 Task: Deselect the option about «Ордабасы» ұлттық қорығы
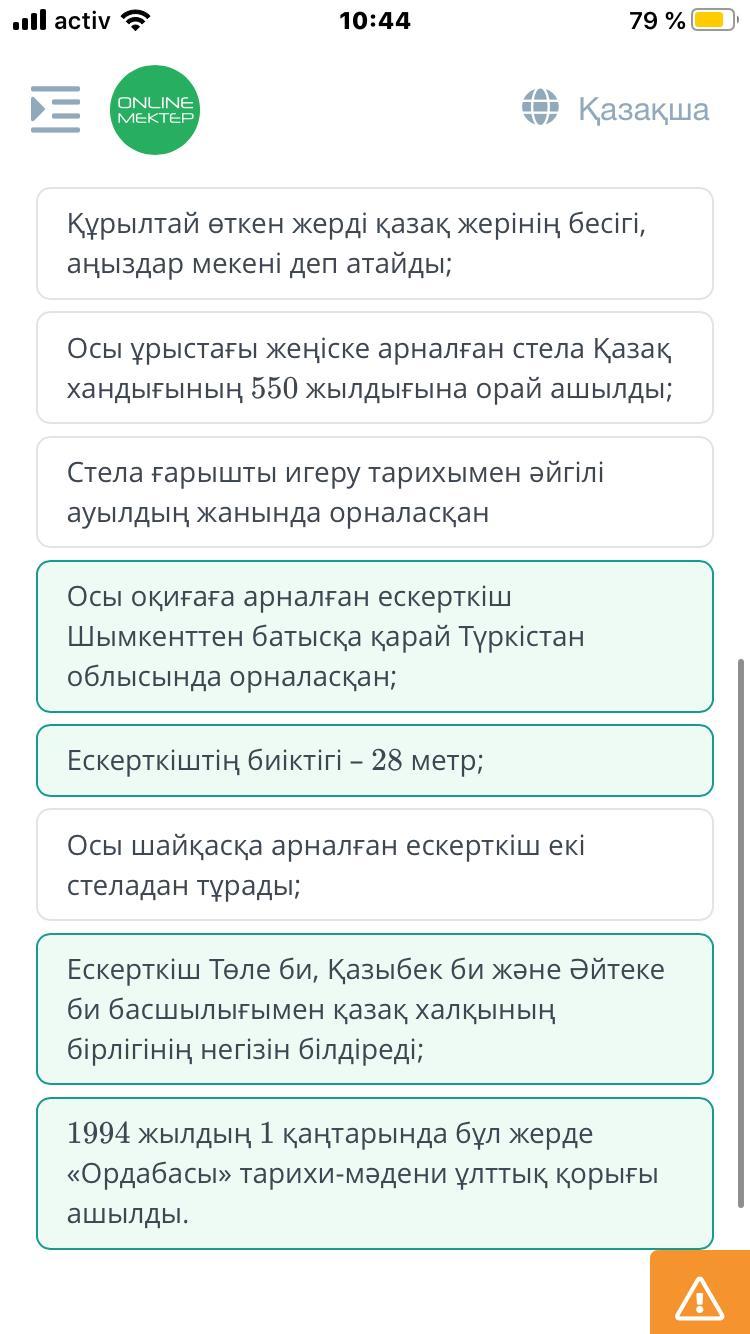375,1173
